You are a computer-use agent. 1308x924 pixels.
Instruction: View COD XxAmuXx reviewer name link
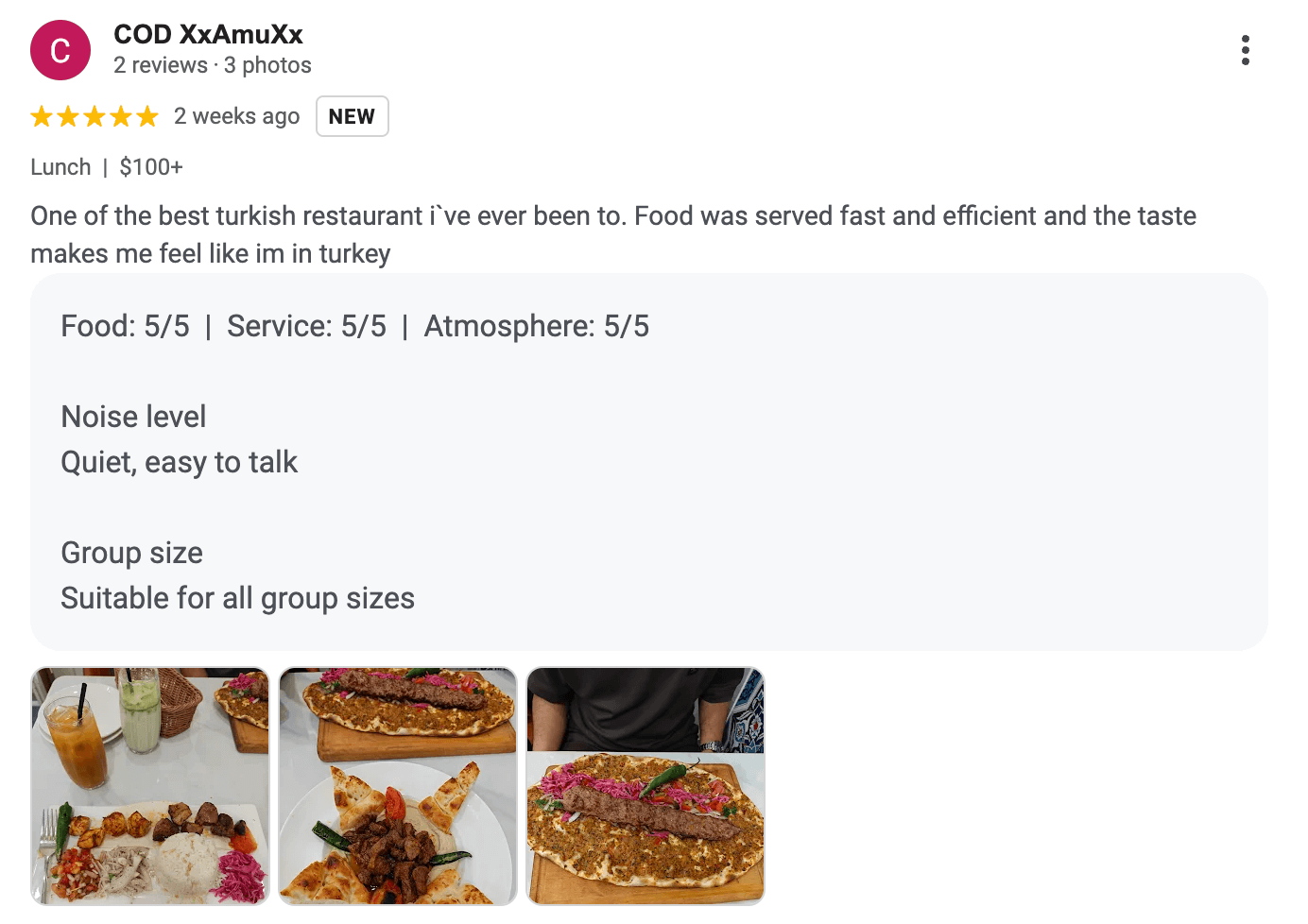point(208,34)
